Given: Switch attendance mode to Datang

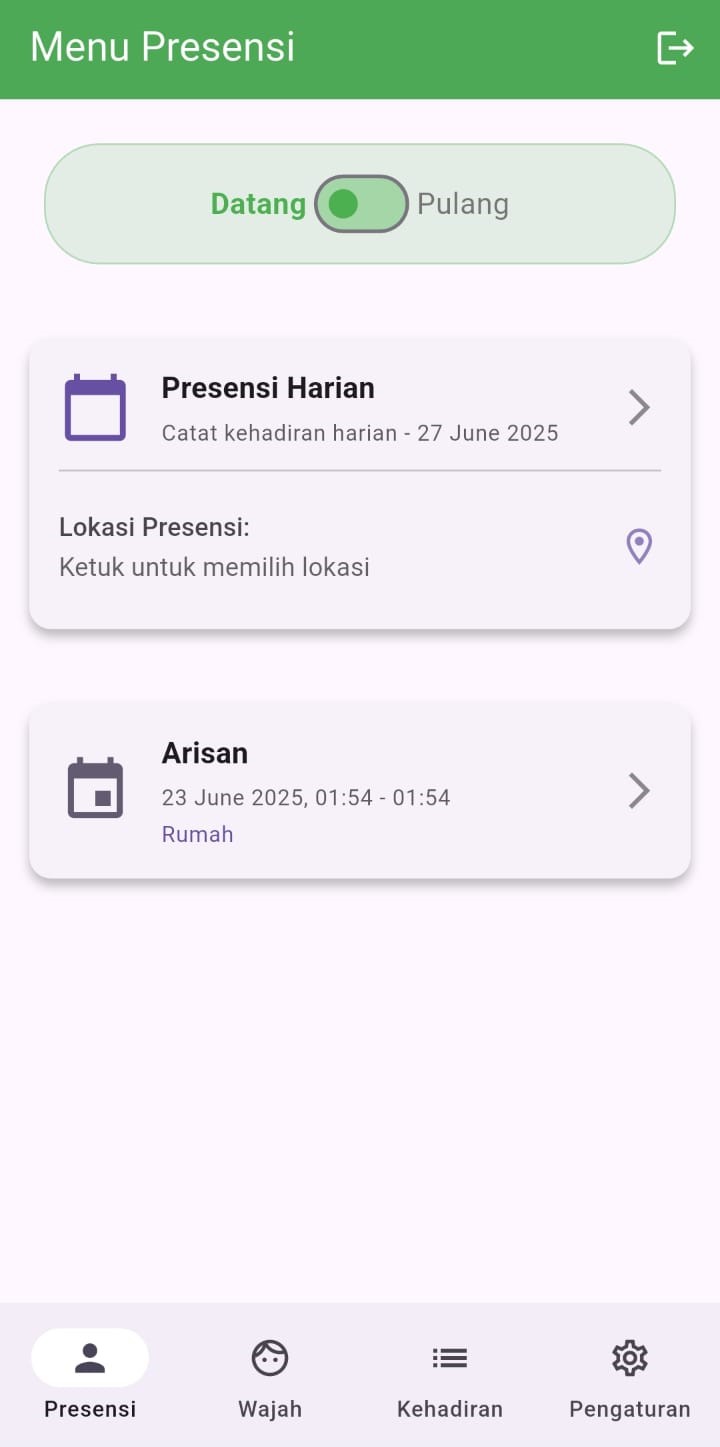Looking at the screenshot, I should coord(258,203).
